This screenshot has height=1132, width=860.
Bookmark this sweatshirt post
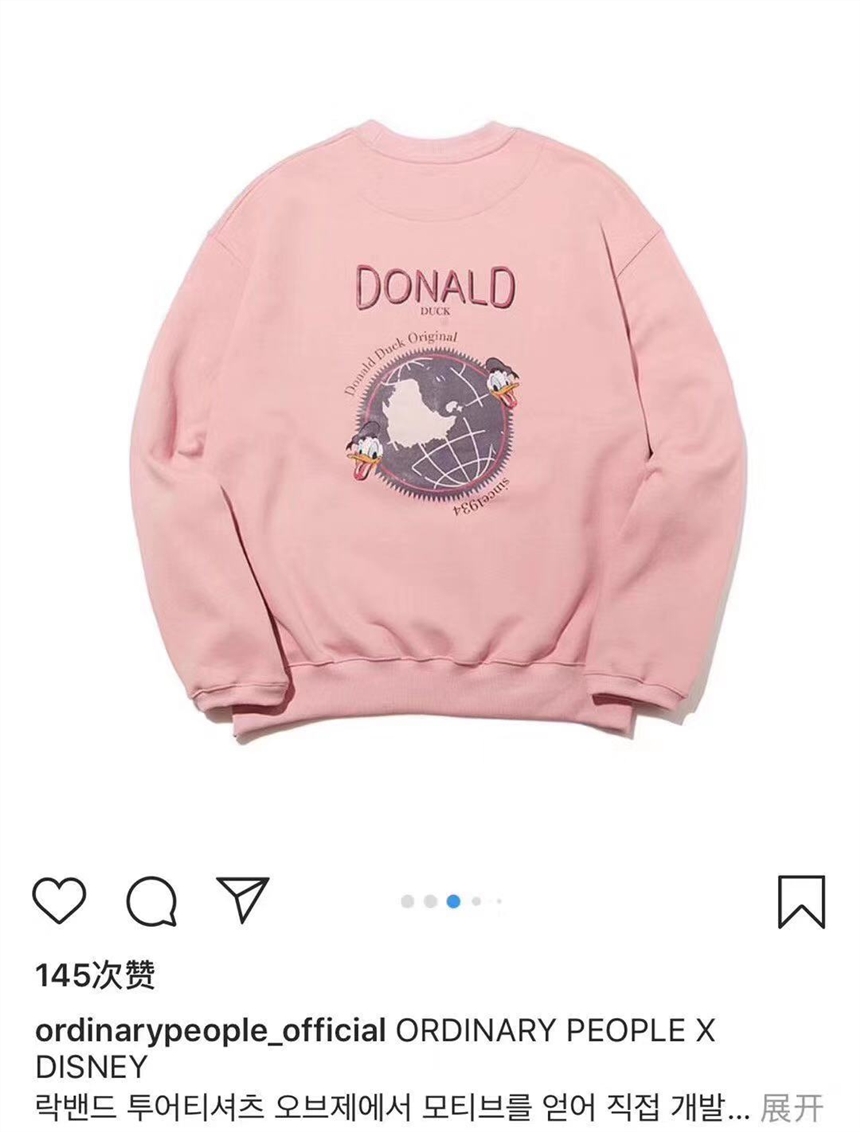click(x=801, y=901)
